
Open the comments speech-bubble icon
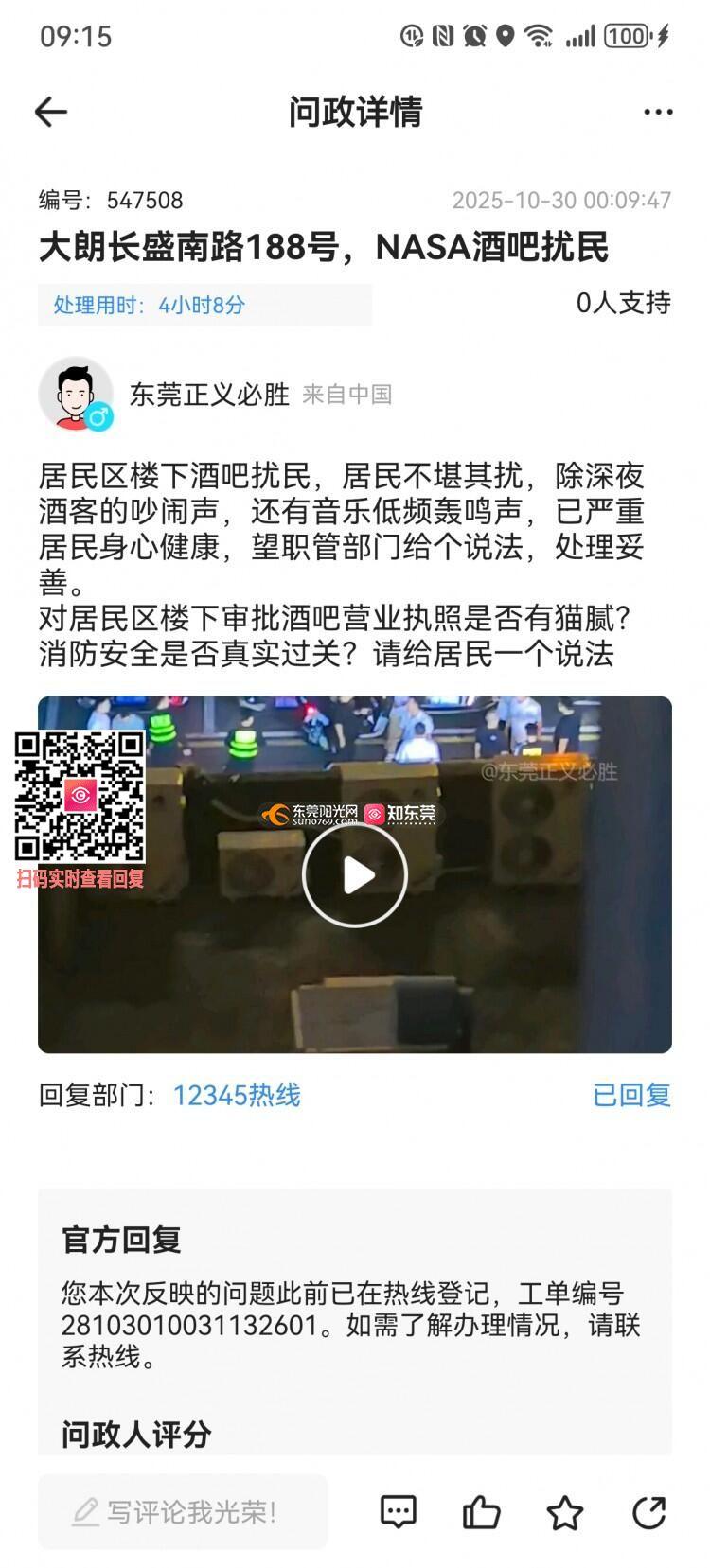(398, 1512)
